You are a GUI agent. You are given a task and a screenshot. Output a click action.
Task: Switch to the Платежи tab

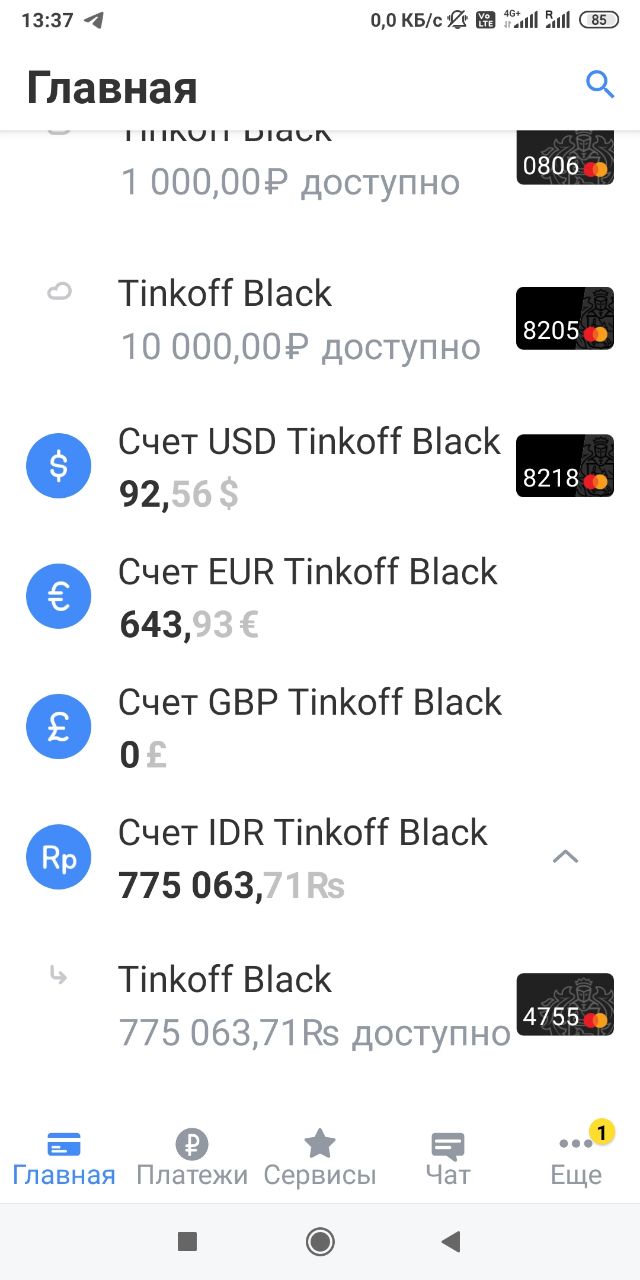(x=192, y=1157)
